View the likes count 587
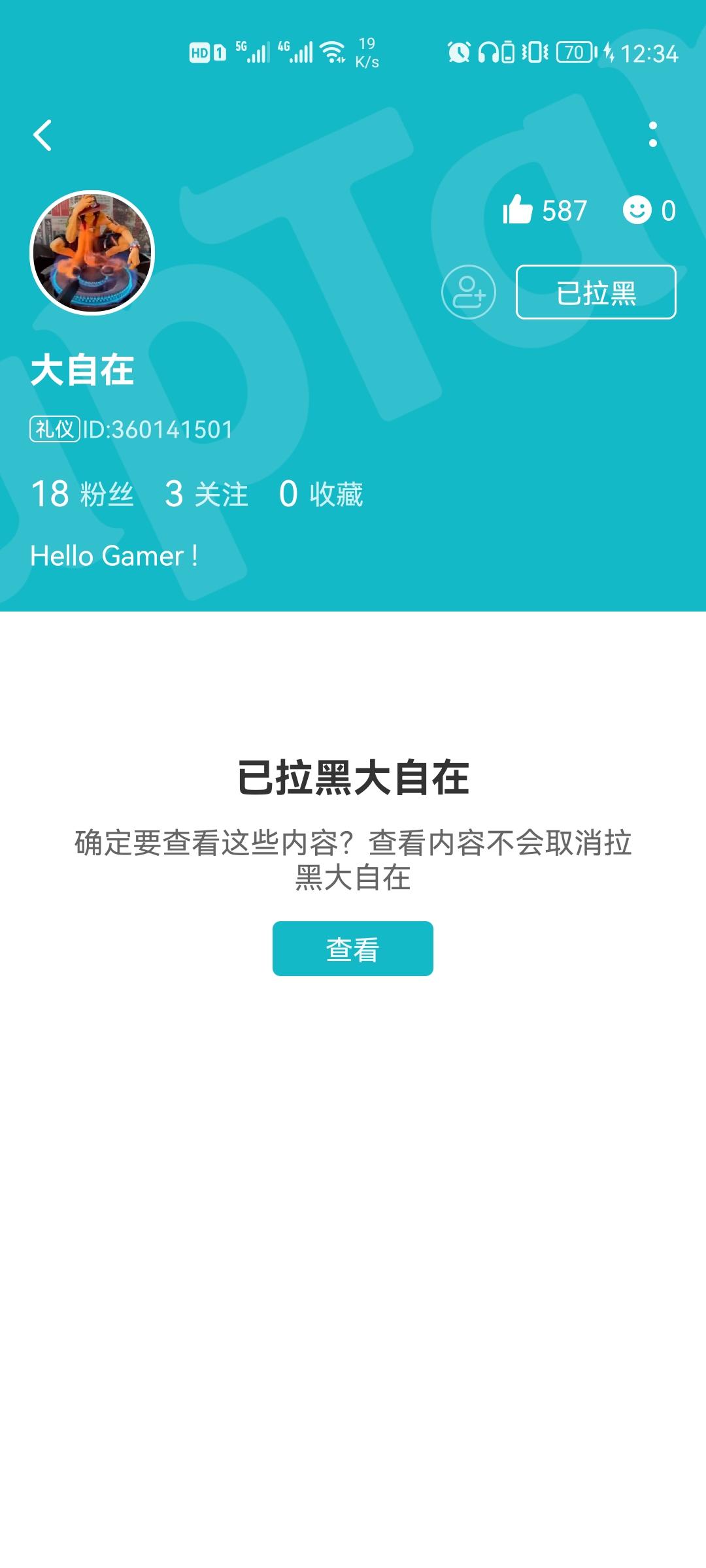 [x=563, y=210]
